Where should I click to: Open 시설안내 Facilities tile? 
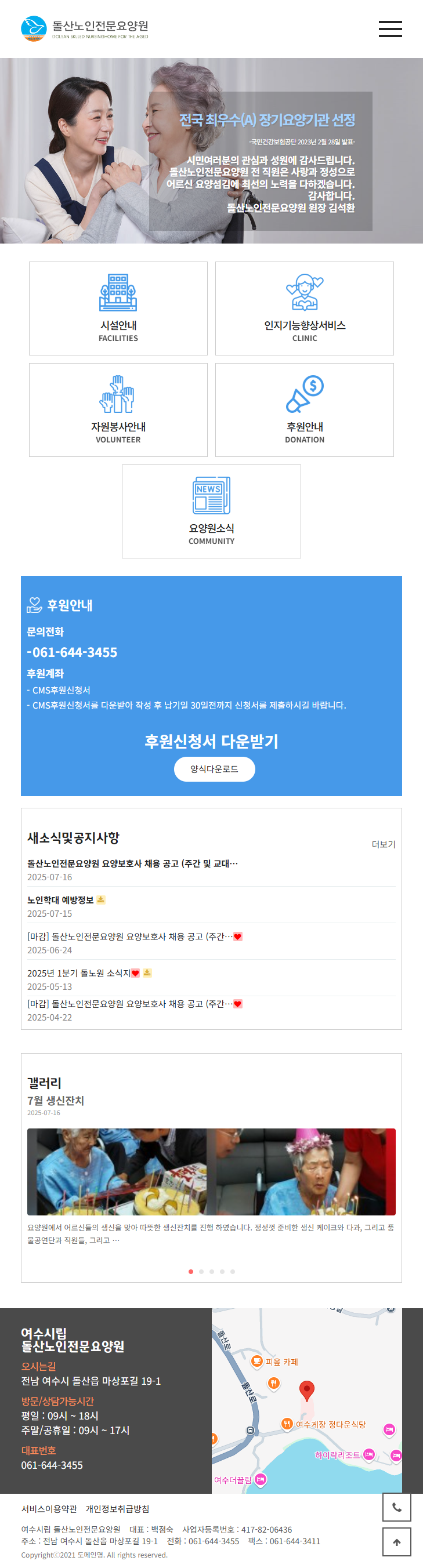coord(118,308)
